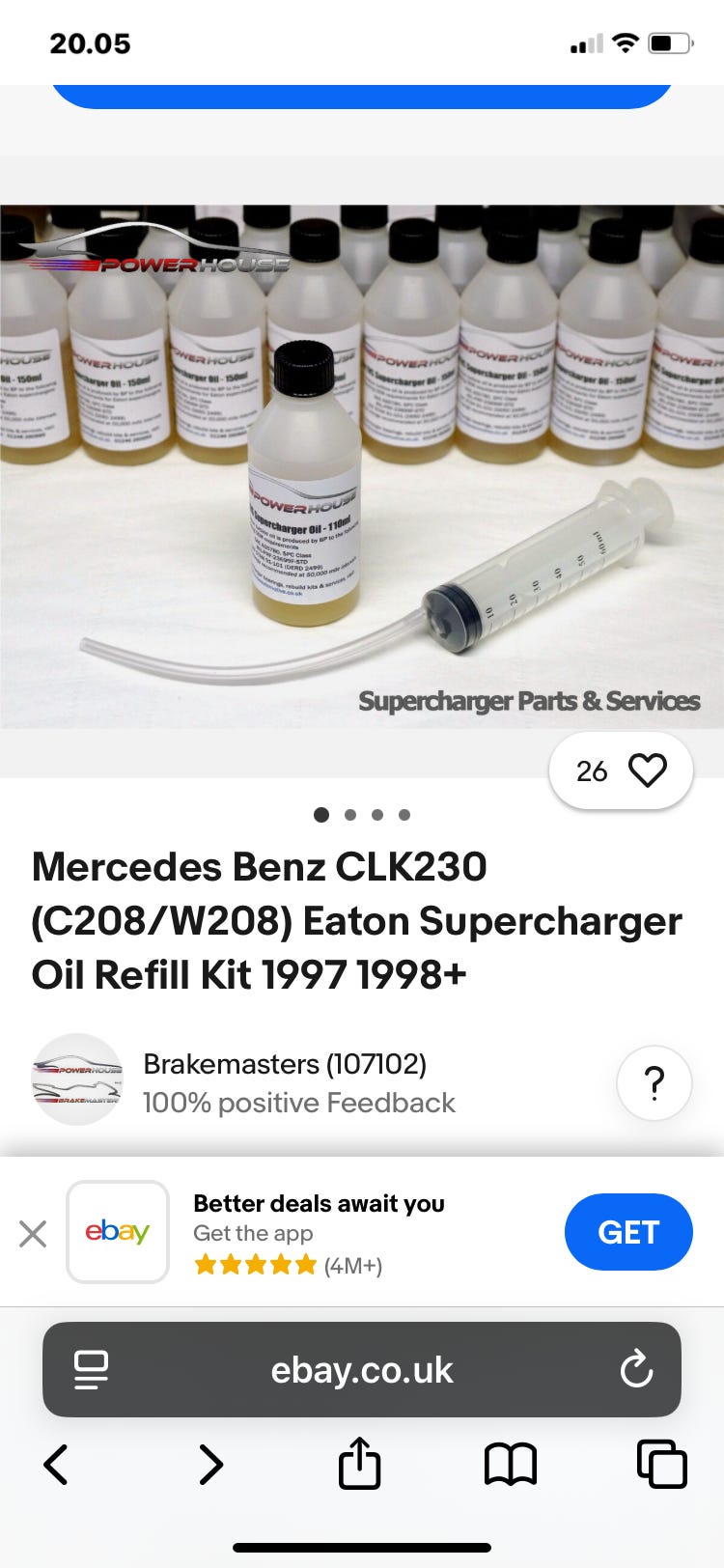Add item to watchlist with heart button

pyautogui.click(x=621, y=770)
